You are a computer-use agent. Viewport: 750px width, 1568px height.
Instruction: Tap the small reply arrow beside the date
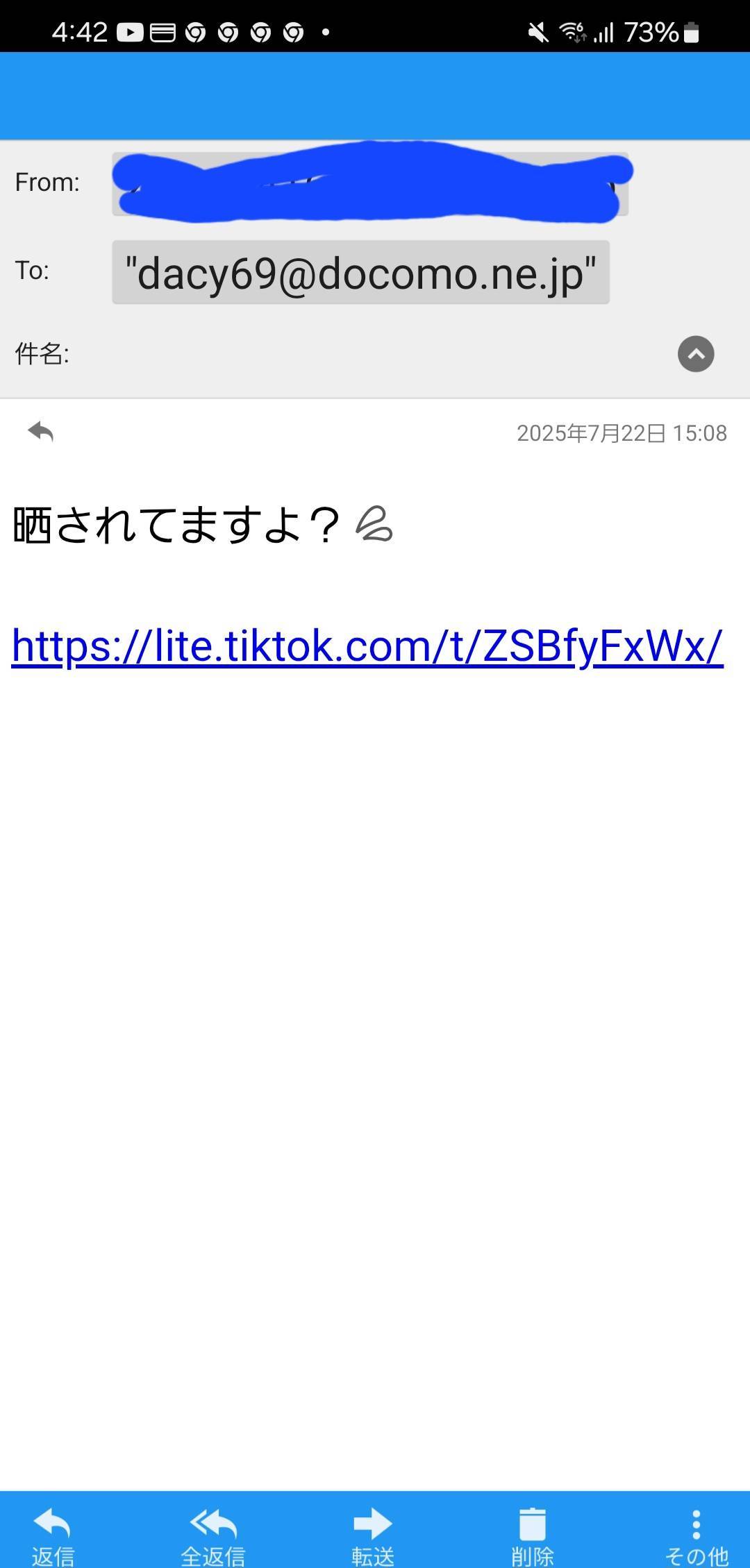tap(41, 432)
